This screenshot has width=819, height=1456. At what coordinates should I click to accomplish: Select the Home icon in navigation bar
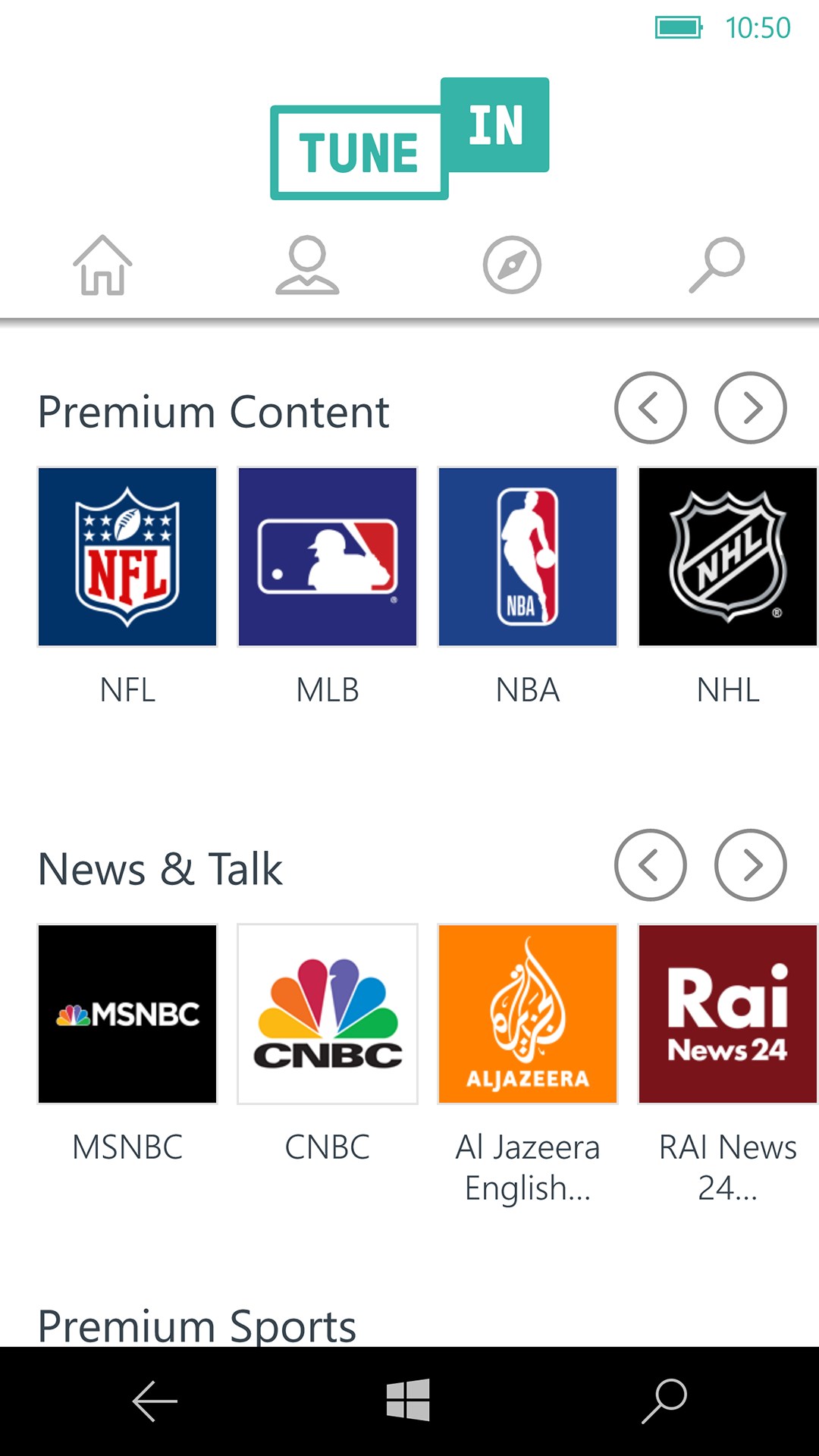click(x=102, y=265)
